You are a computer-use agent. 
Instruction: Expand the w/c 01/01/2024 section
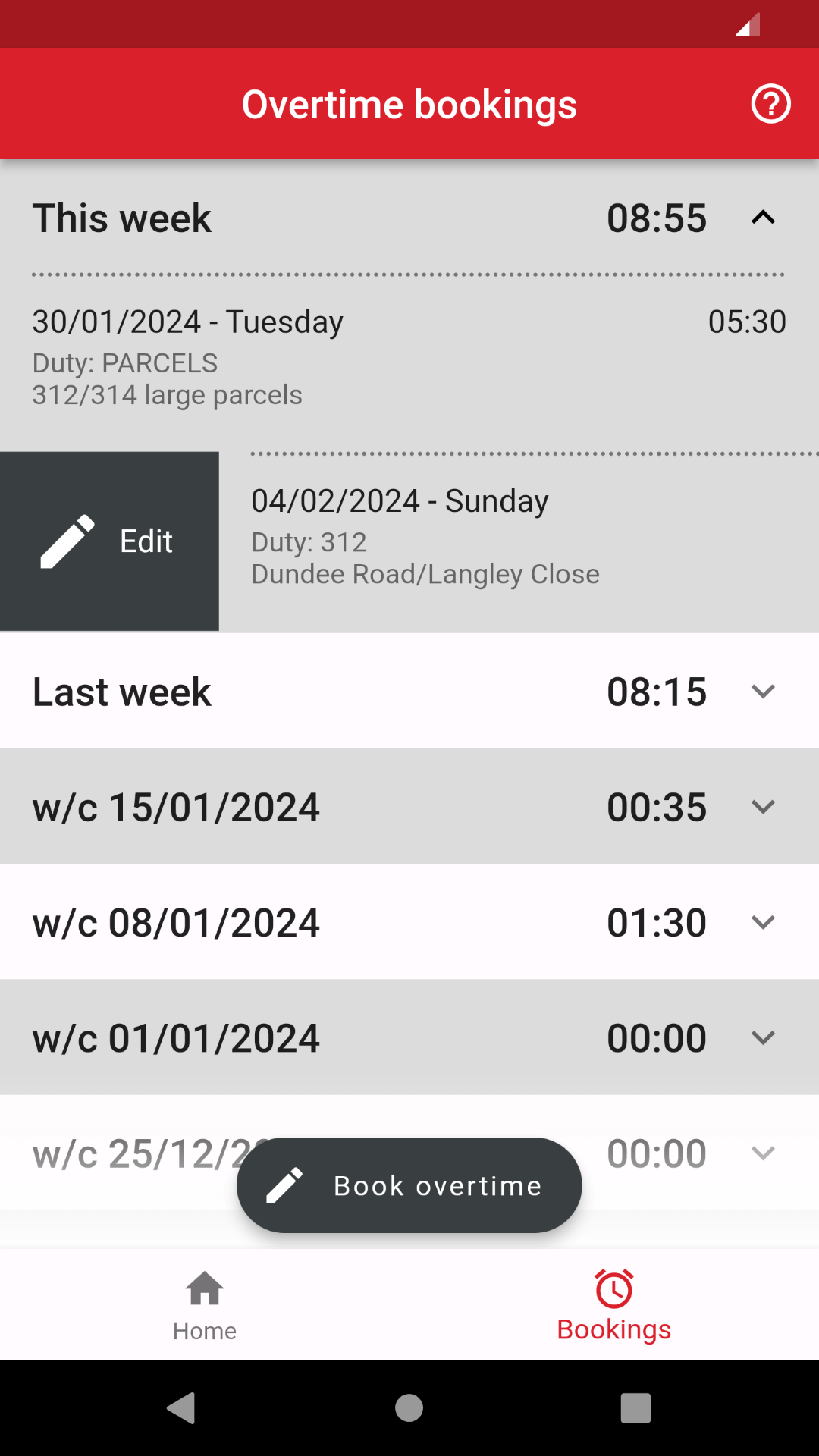pos(409,1037)
